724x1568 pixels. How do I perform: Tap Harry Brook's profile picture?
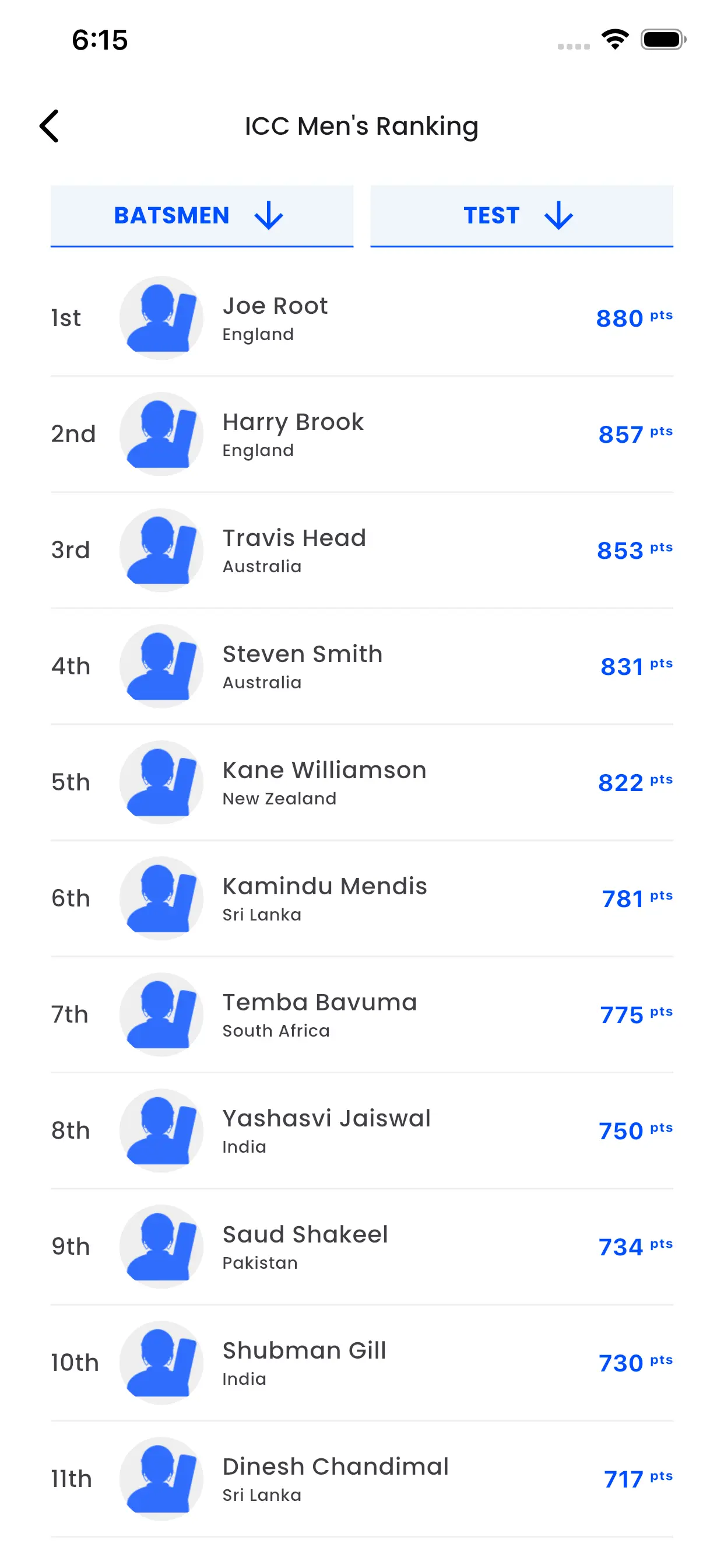[x=161, y=433]
